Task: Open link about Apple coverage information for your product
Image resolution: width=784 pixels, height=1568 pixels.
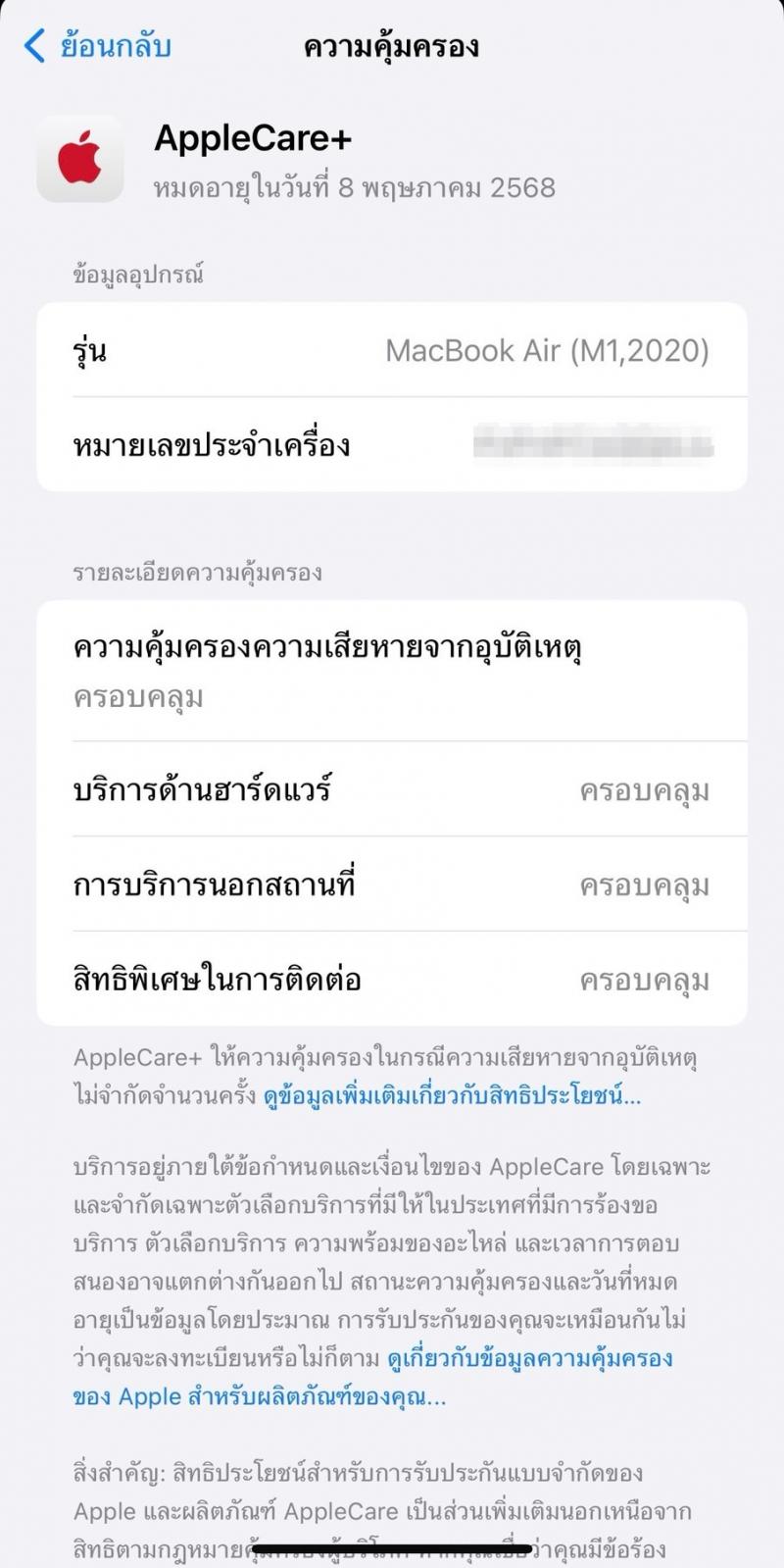Action: click(373, 1378)
